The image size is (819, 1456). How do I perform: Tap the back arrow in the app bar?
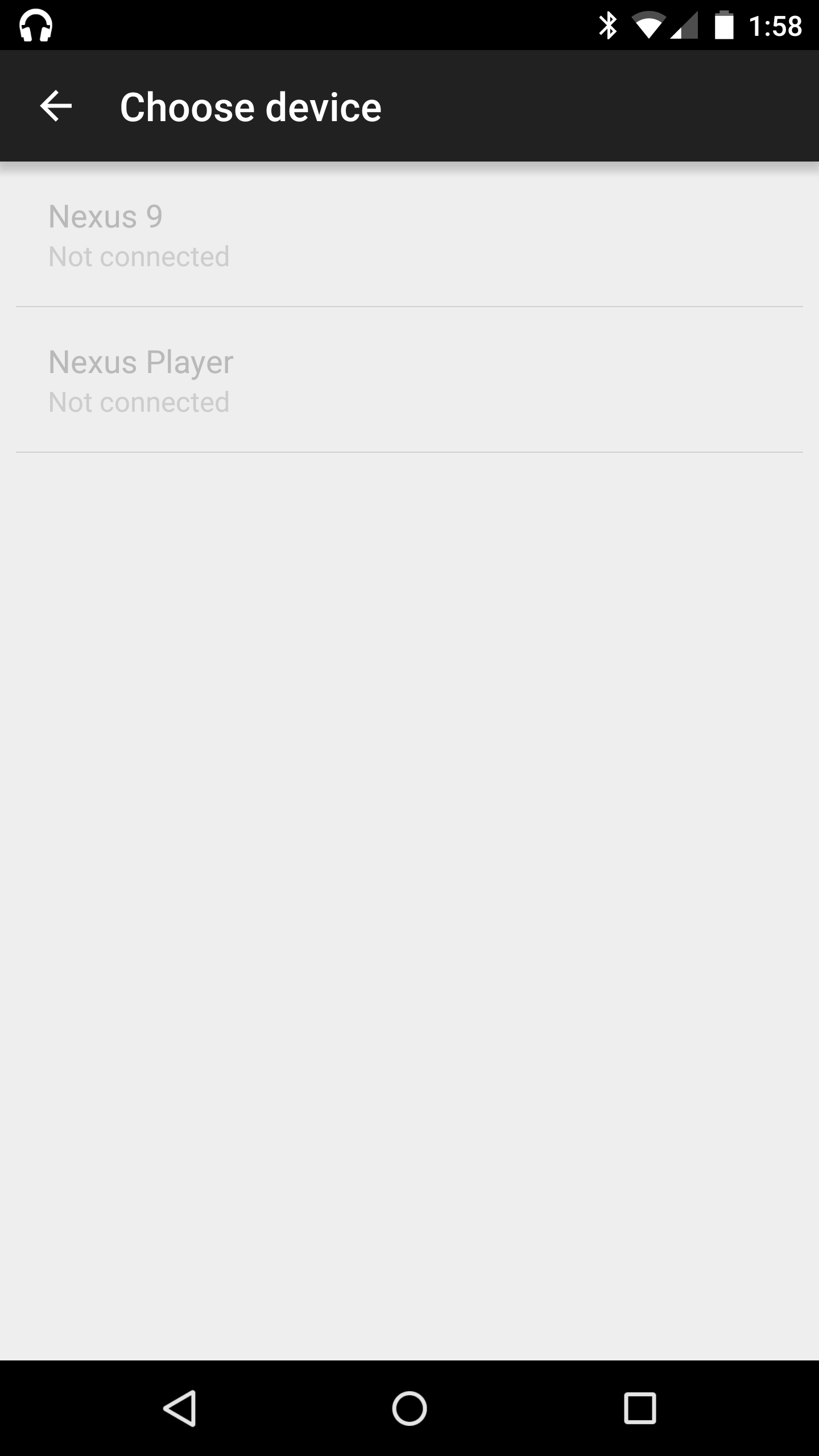56,106
